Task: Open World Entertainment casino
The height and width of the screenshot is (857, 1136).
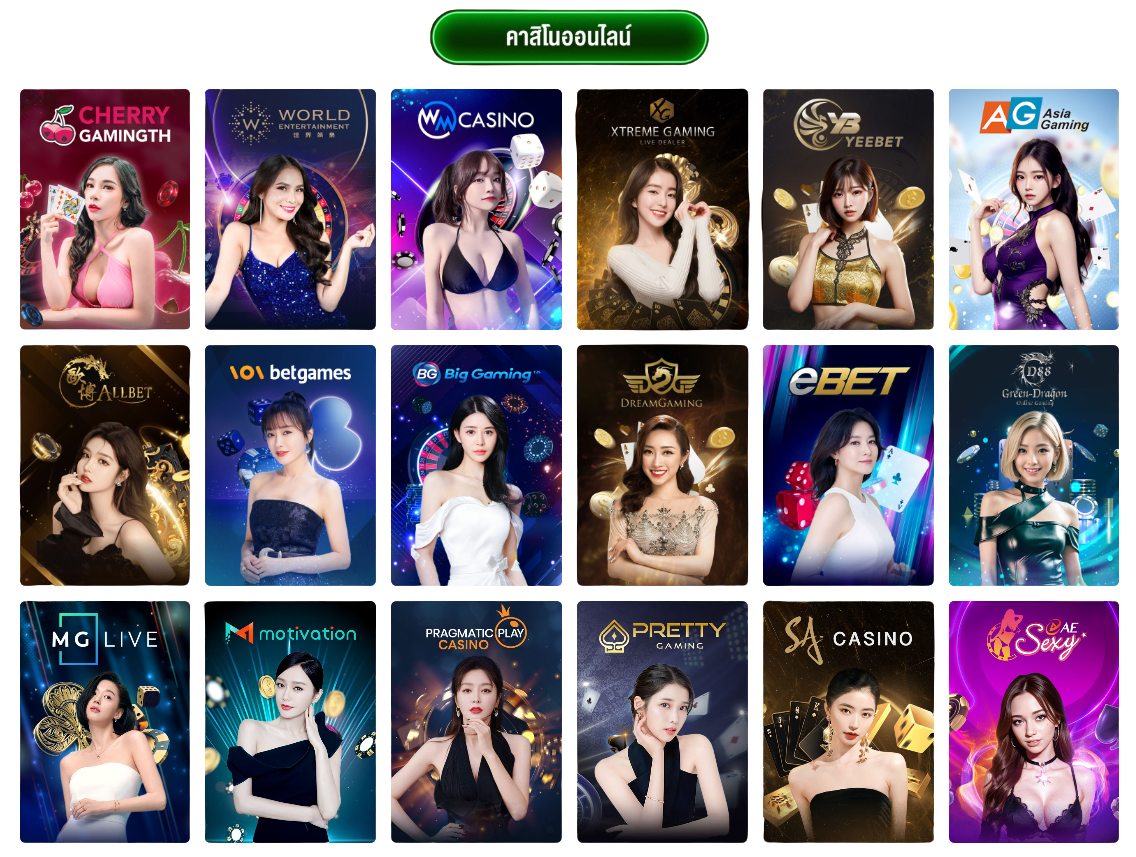Action: (x=290, y=209)
